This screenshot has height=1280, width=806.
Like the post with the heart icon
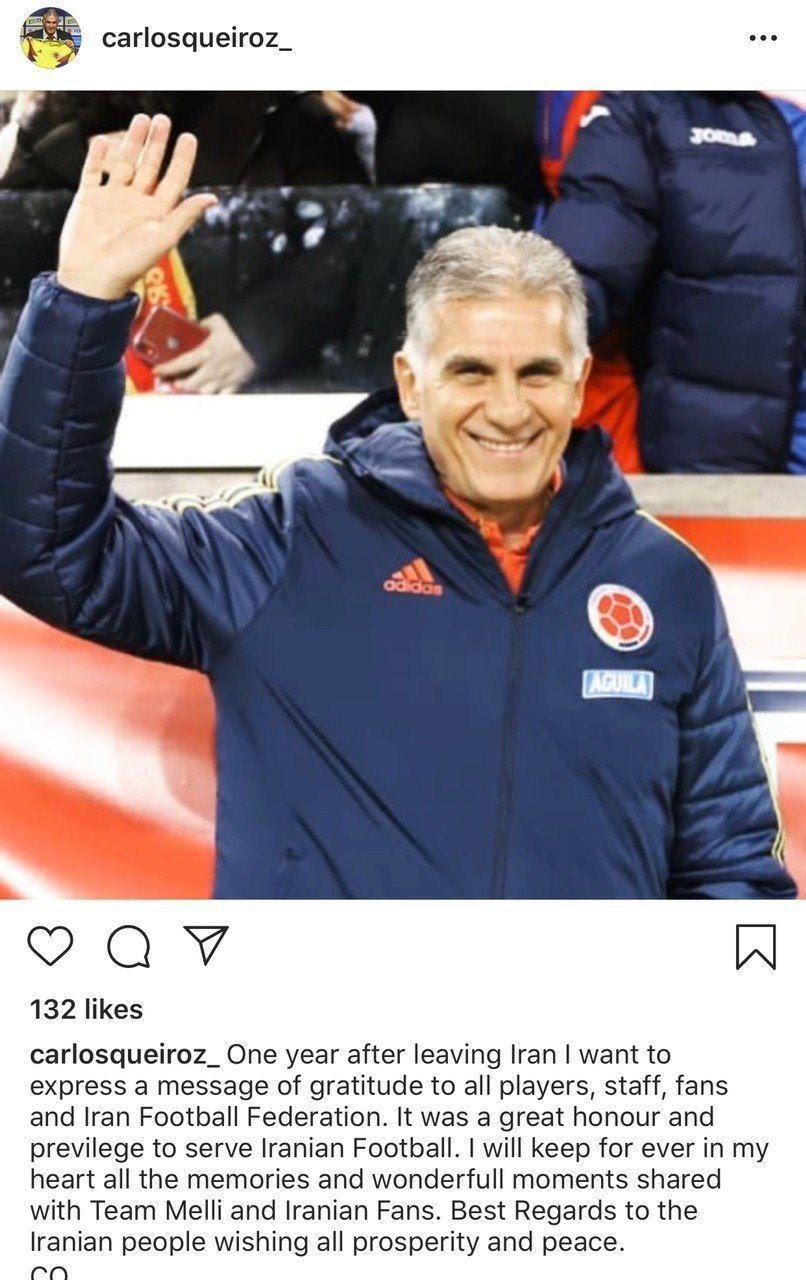click(50, 945)
